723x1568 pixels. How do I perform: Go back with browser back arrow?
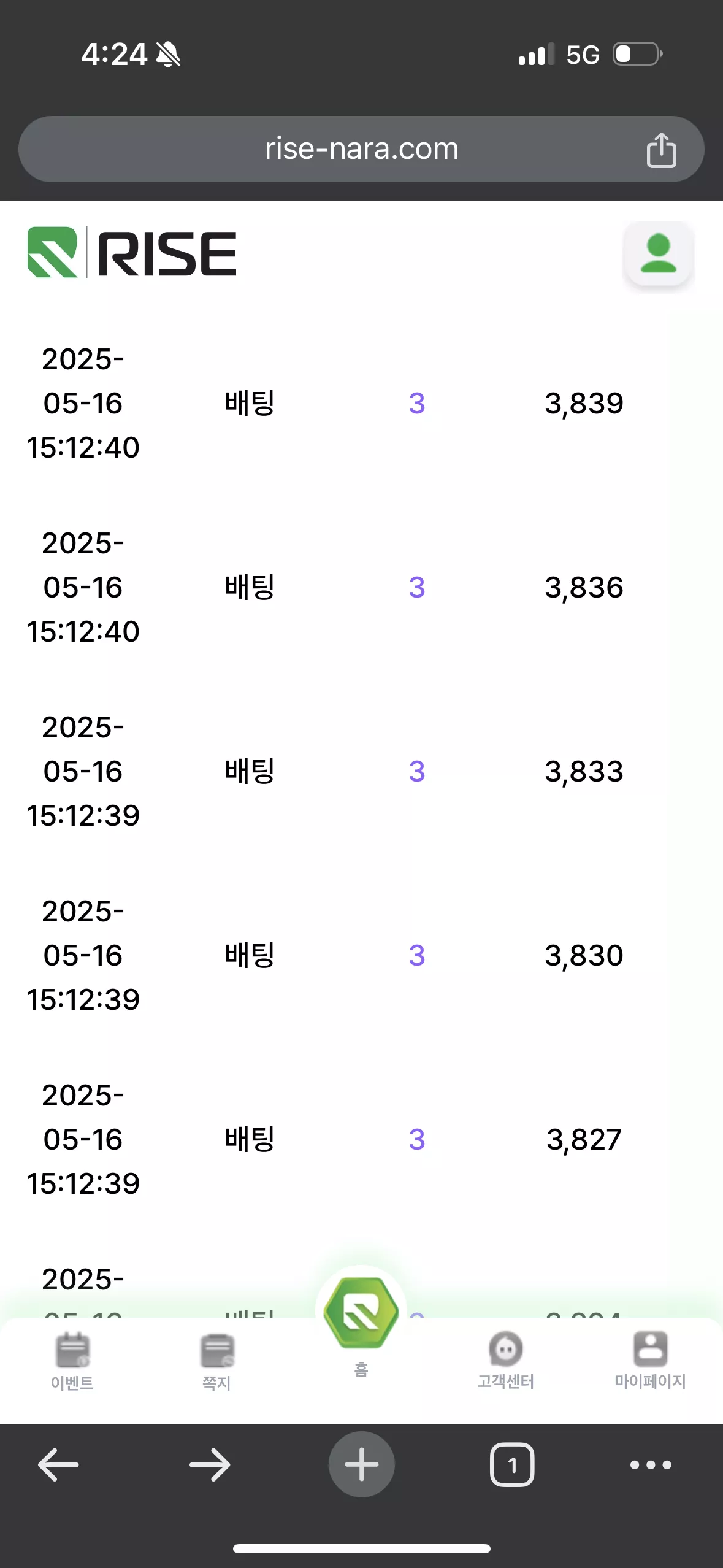58,1465
